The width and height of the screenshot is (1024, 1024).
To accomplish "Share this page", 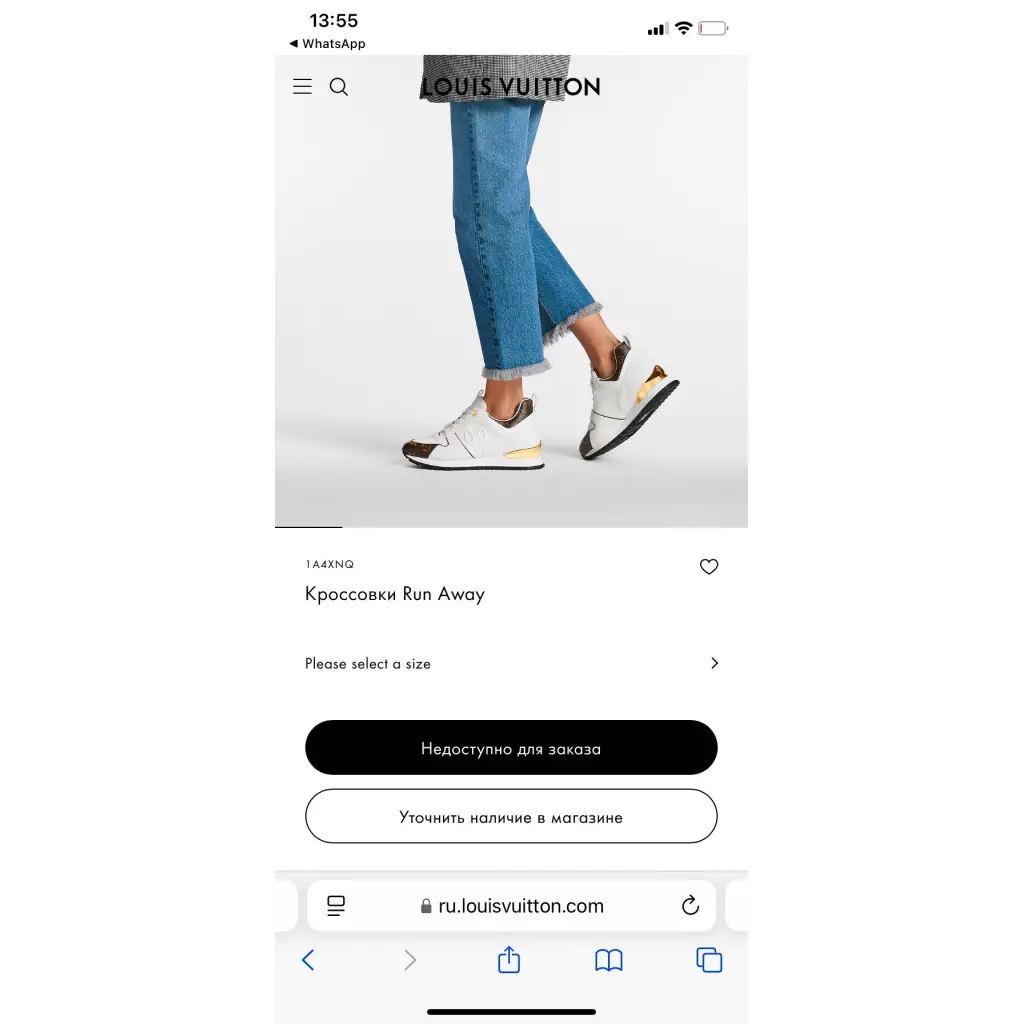I will click(x=509, y=960).
